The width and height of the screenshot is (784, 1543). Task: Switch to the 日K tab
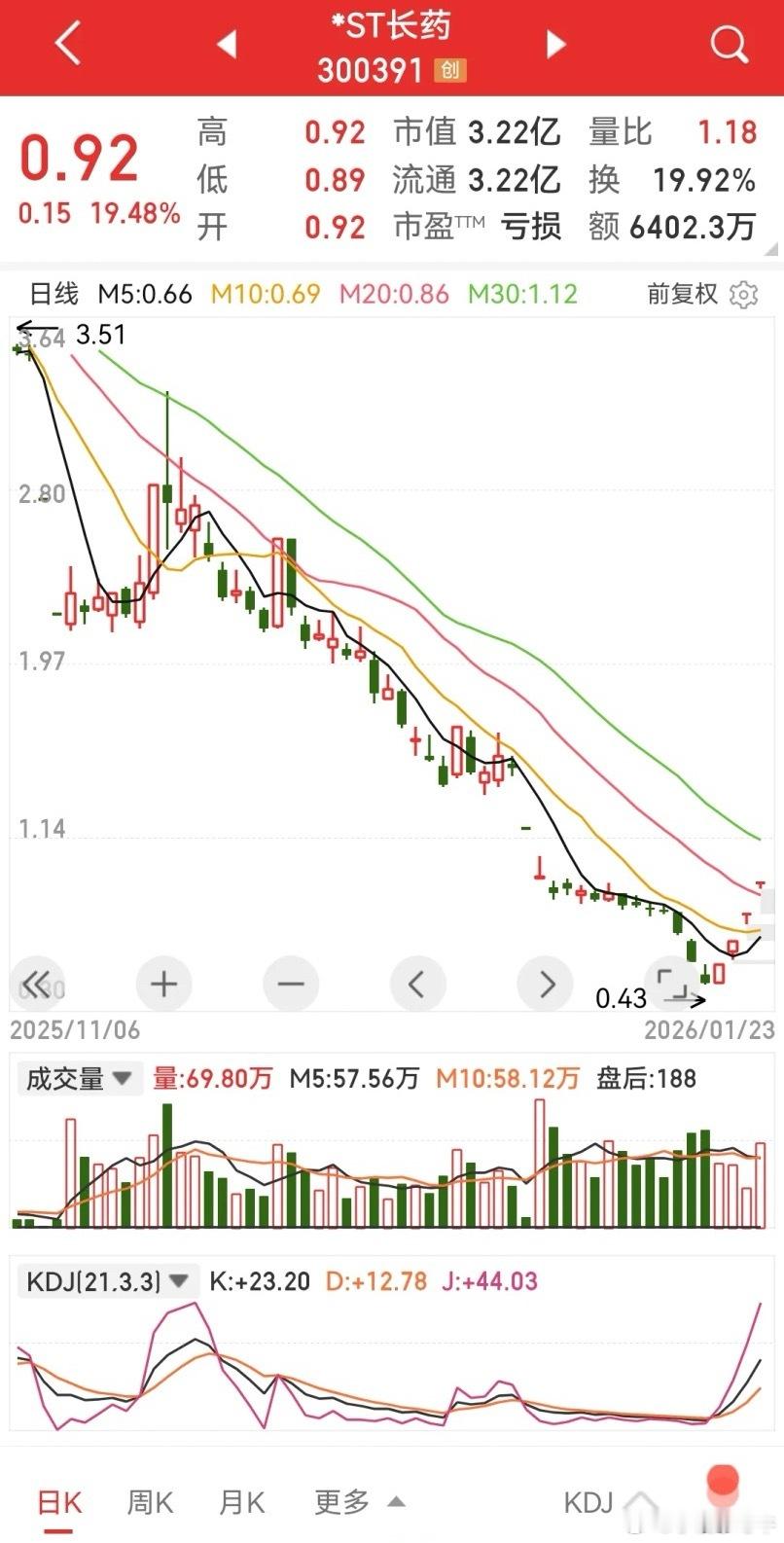pos(59,1502)
